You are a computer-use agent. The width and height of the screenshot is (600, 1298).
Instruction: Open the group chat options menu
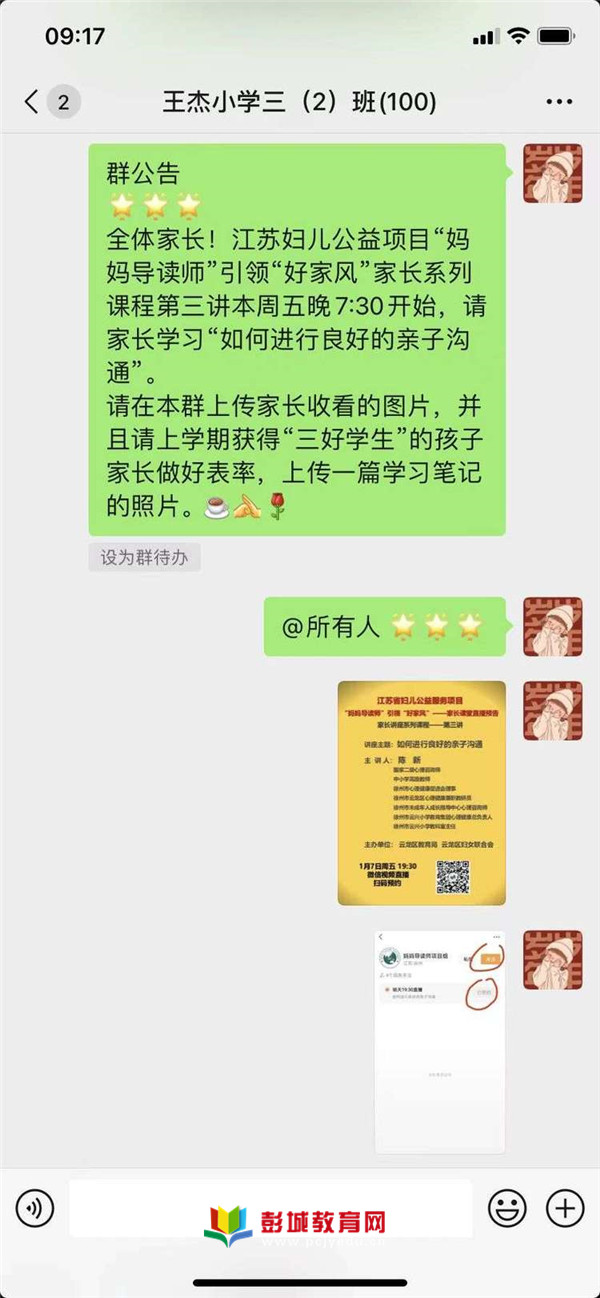coord(558,102)
